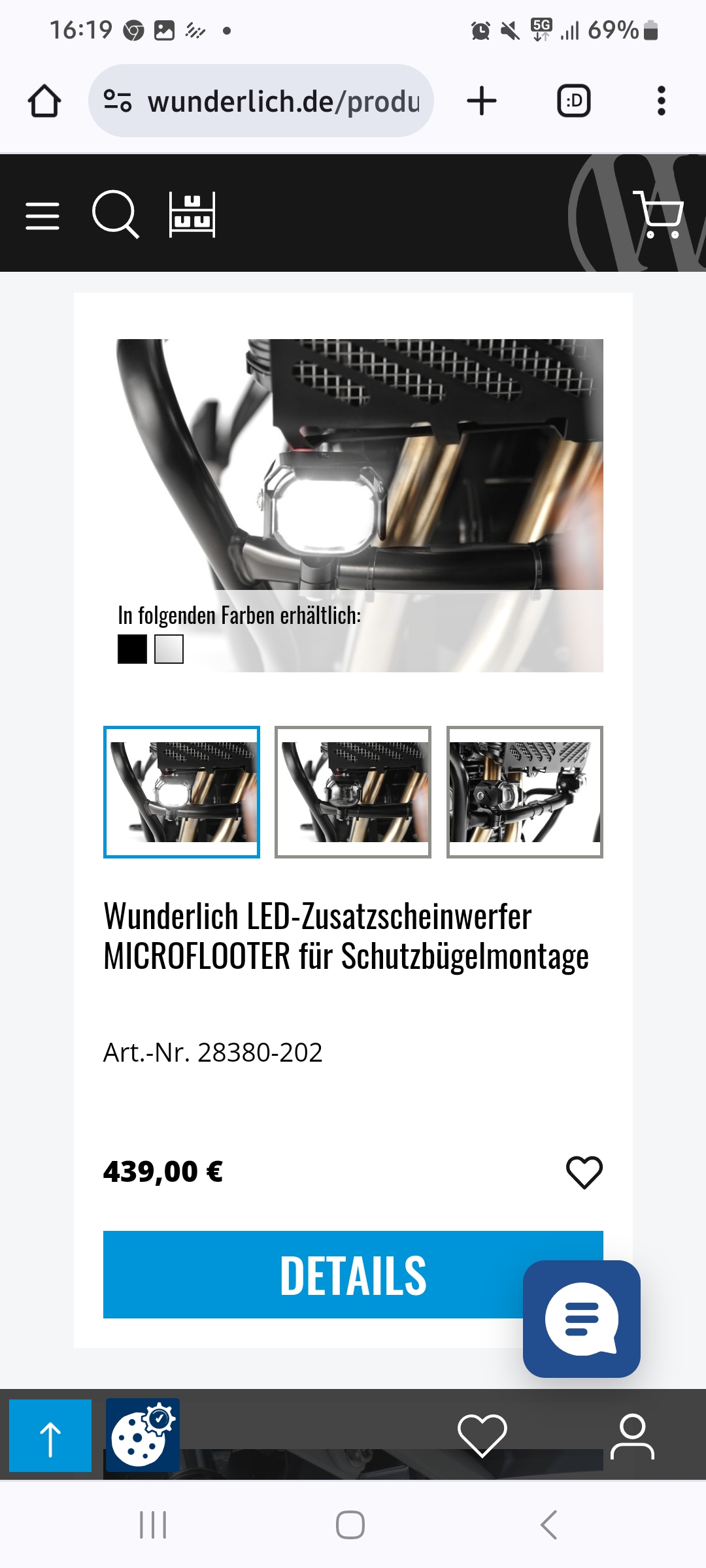Open the browser overflow menu
This screenshot has width=706, height=1568.
coord(661,101)
